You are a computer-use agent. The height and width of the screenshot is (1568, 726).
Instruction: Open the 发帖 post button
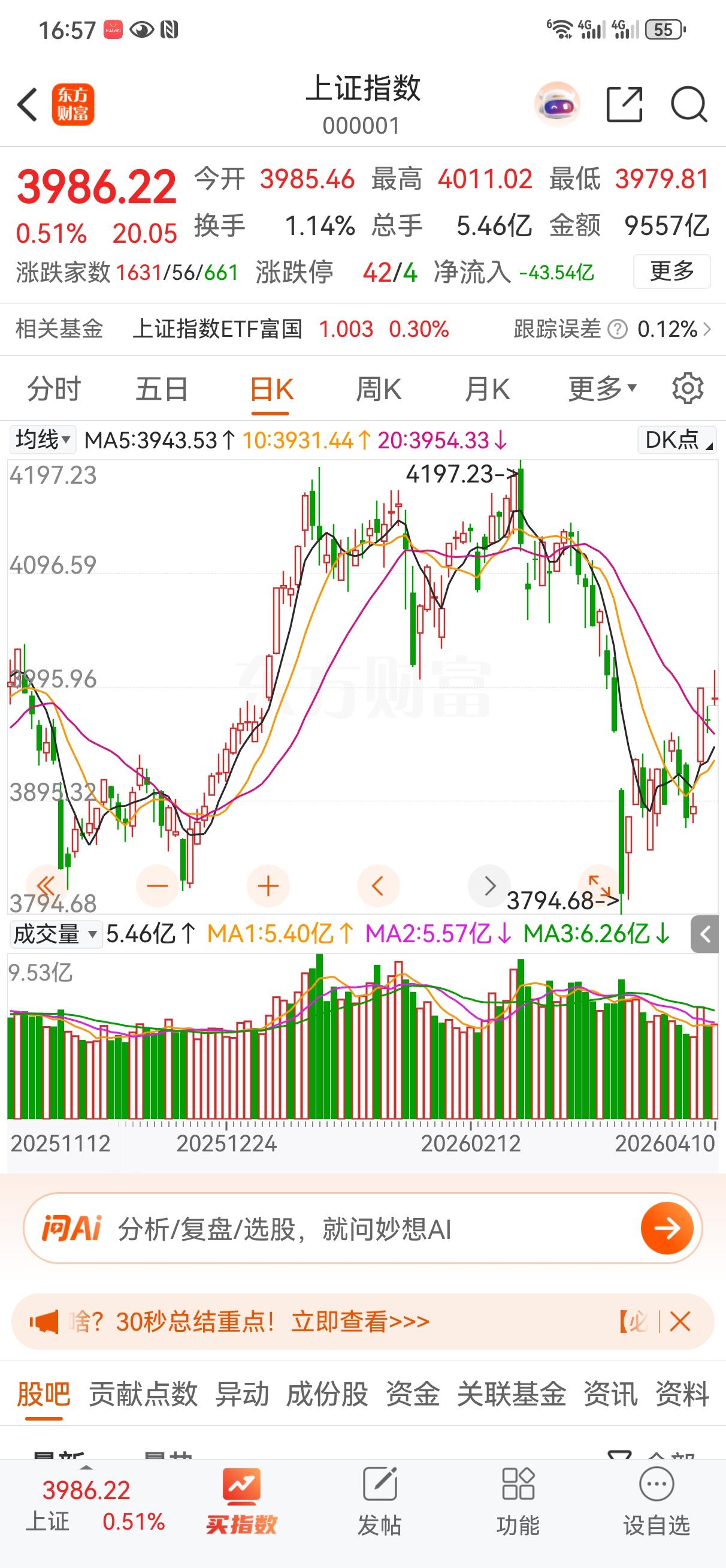(380, 1501)
